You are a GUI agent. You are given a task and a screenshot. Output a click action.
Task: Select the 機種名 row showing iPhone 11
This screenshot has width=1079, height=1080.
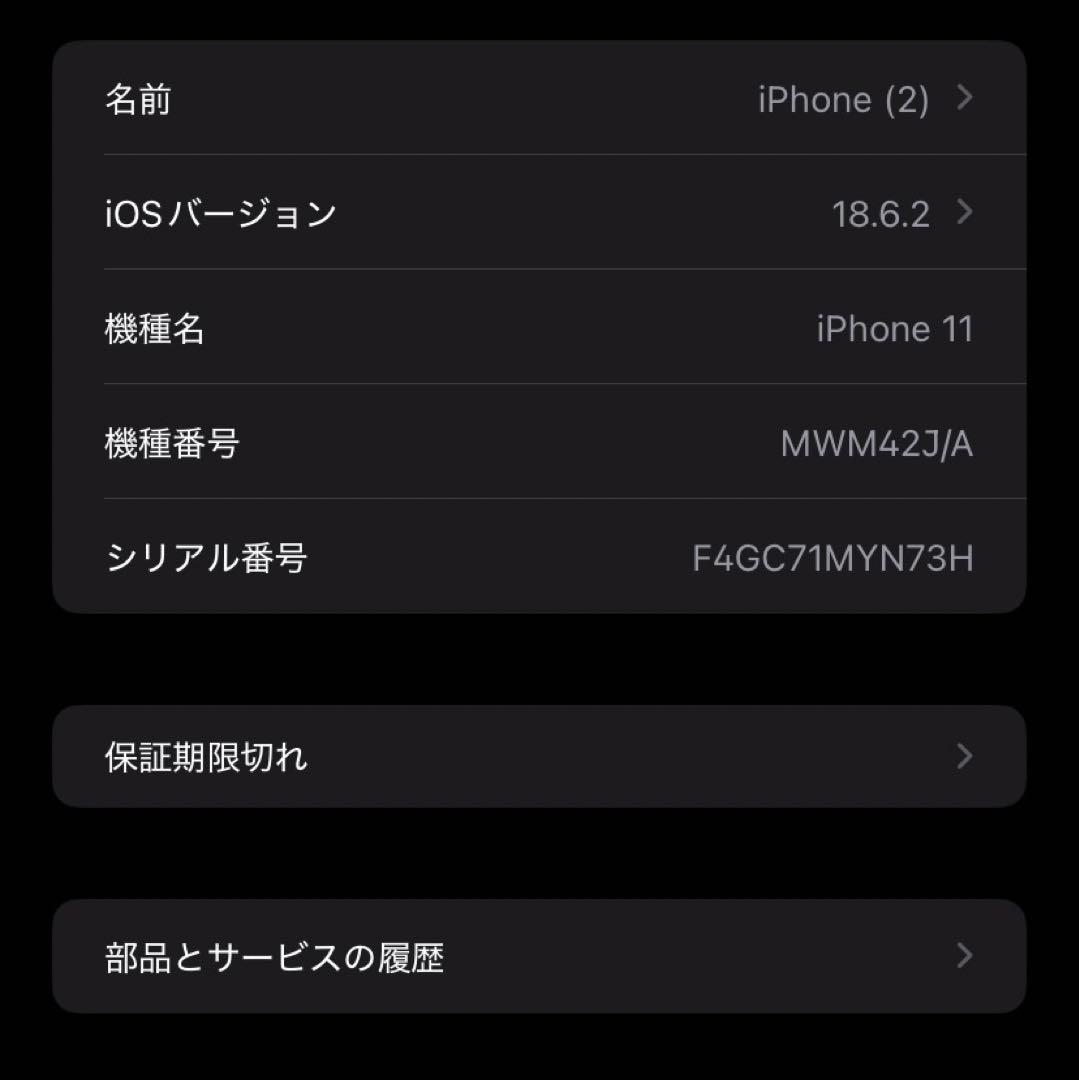coord(540,328)
